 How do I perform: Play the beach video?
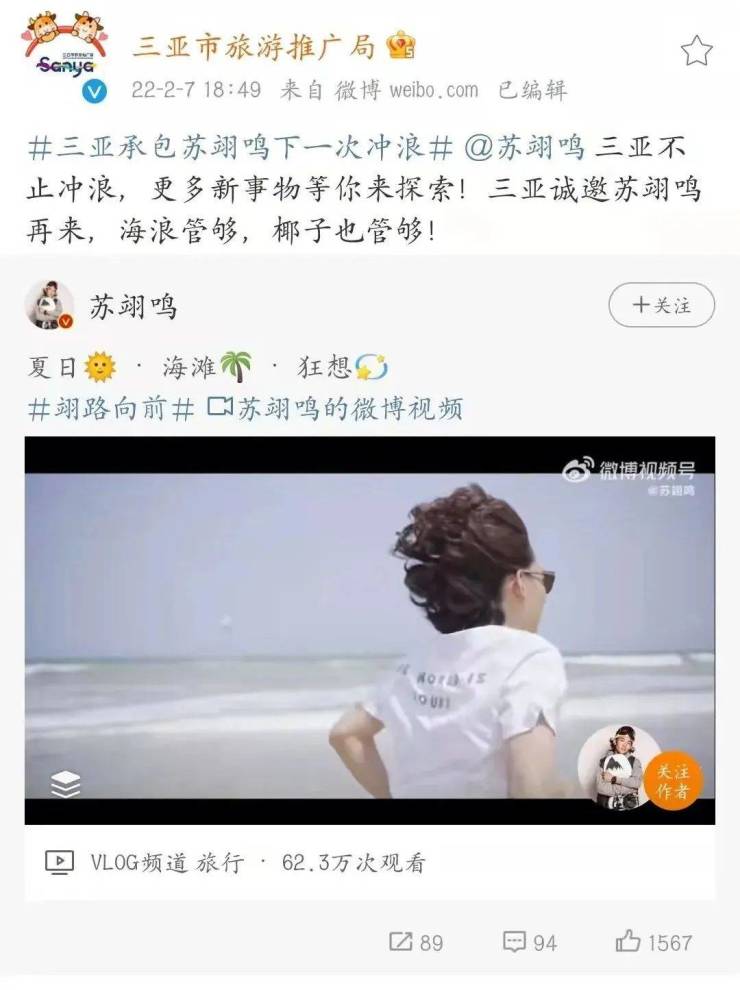[369, 630]
